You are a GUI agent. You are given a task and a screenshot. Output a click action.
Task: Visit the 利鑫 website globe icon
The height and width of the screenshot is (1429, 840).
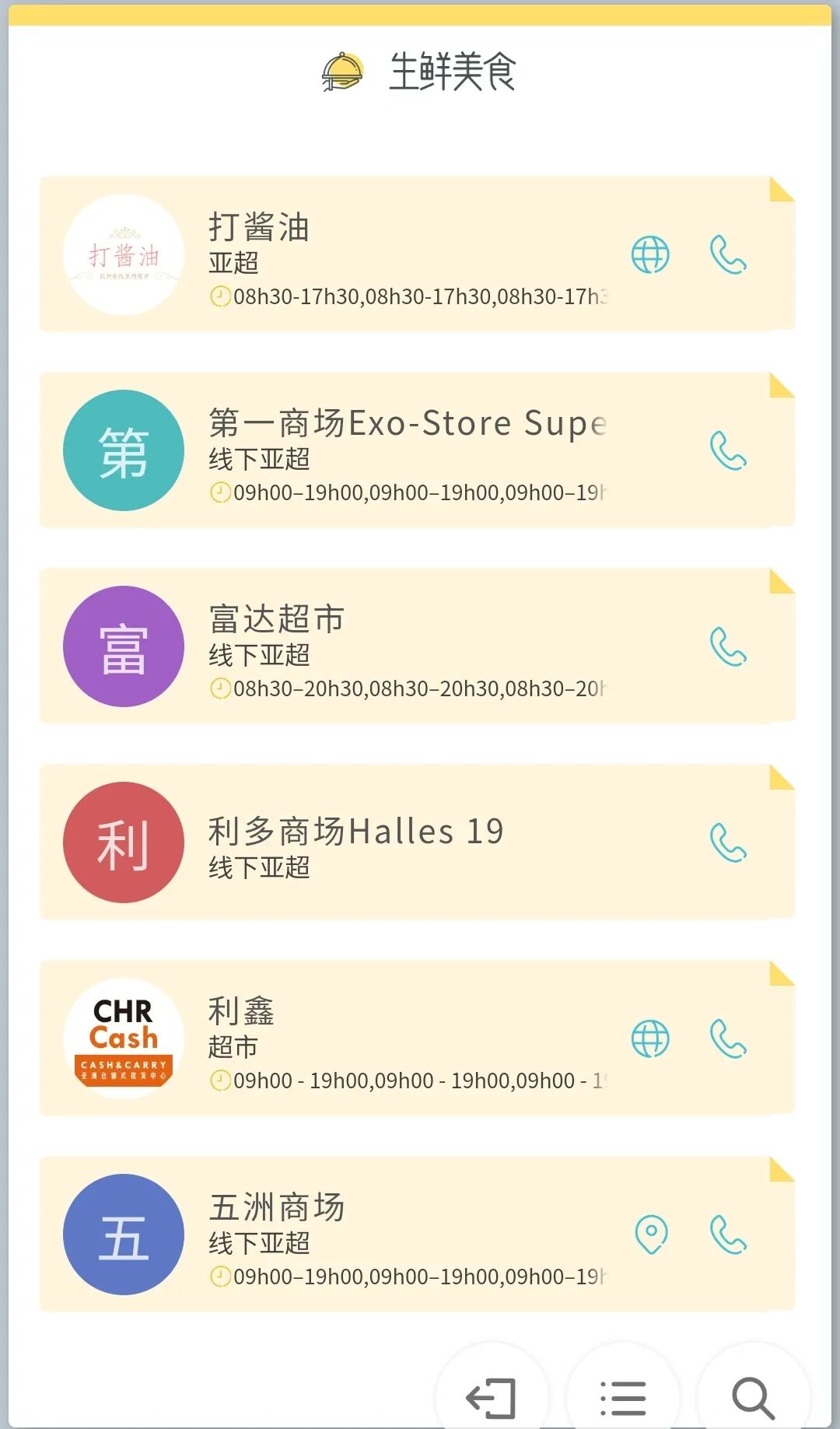(x=650, y=1038)
